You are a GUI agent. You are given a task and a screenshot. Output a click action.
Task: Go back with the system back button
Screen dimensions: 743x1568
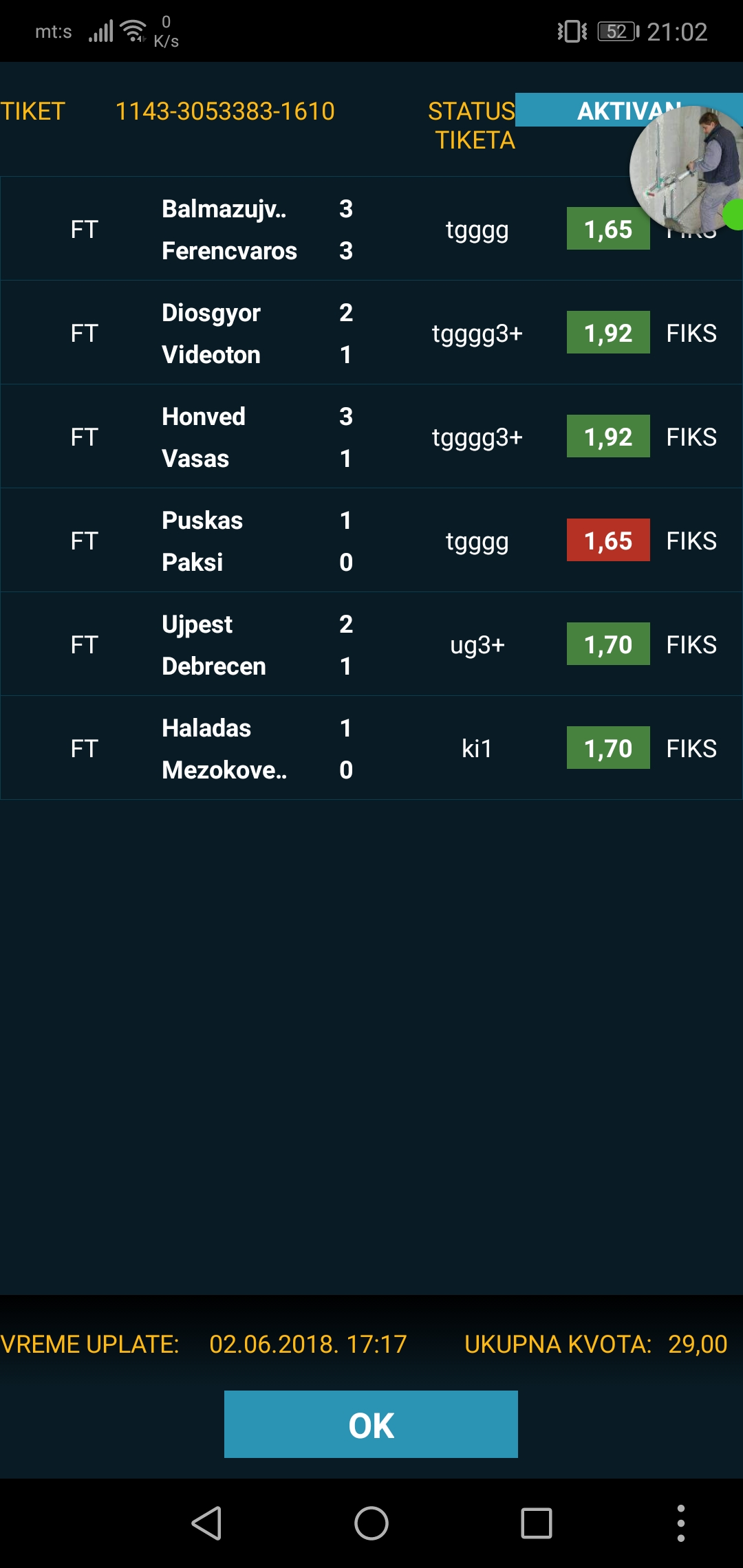206,1523
